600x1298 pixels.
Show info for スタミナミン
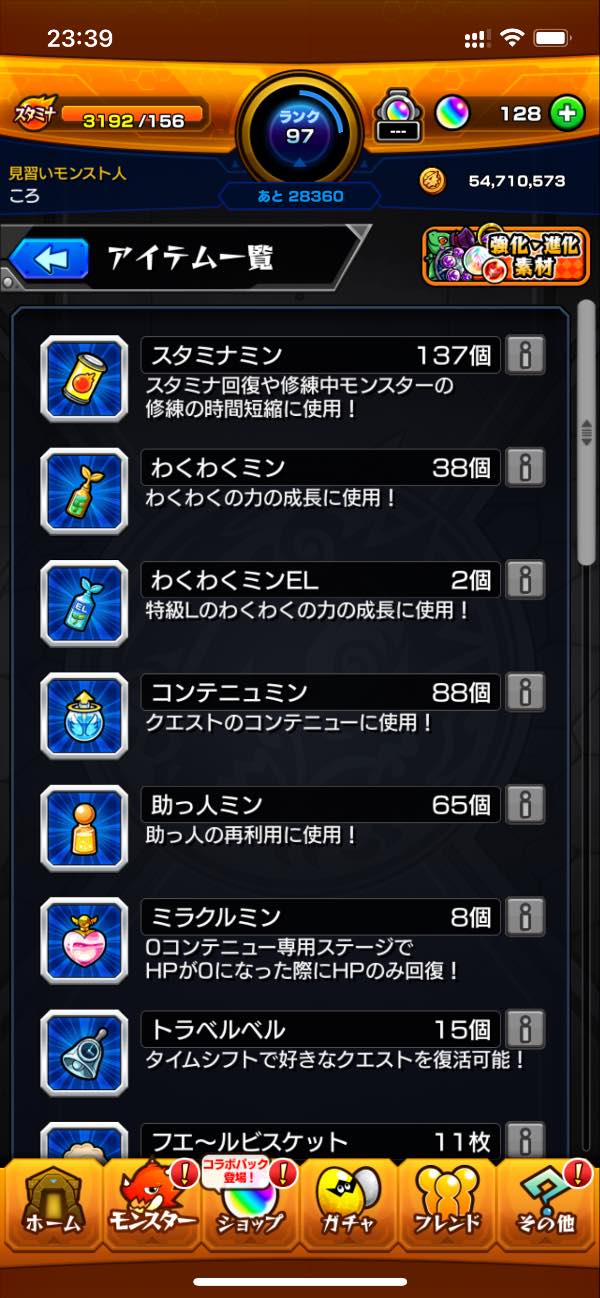click(525, 355)
